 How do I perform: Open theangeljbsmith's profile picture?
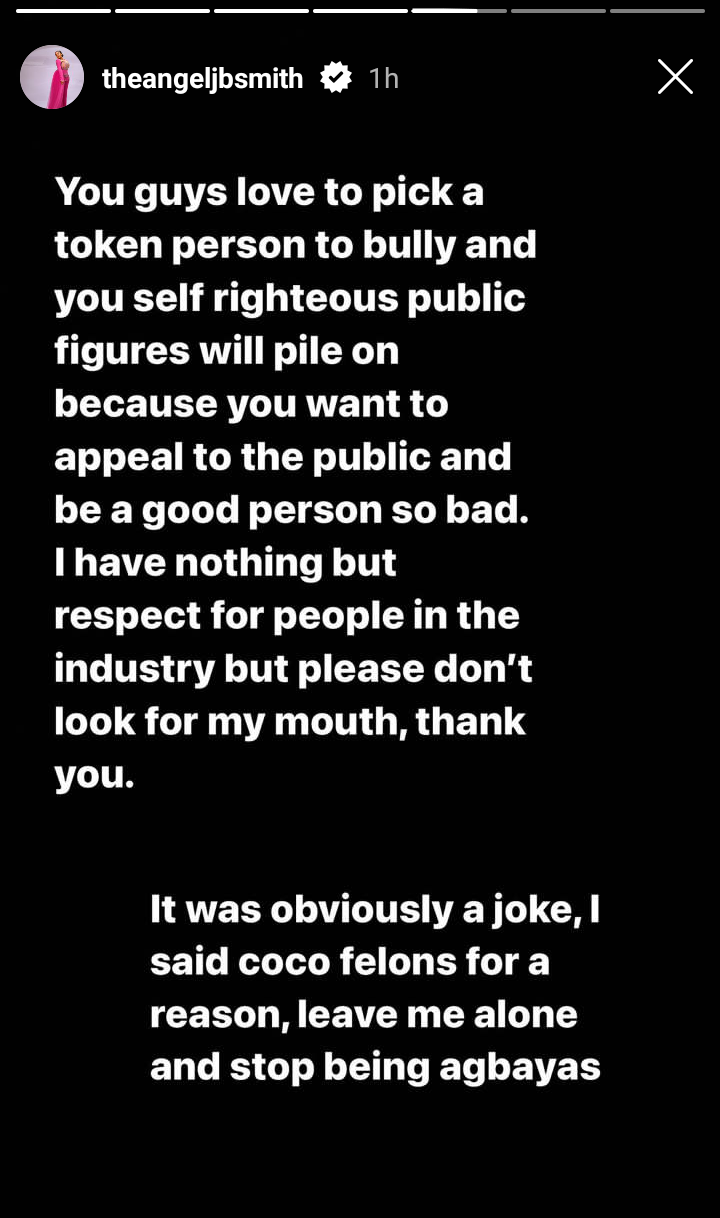tap(52, 77)
